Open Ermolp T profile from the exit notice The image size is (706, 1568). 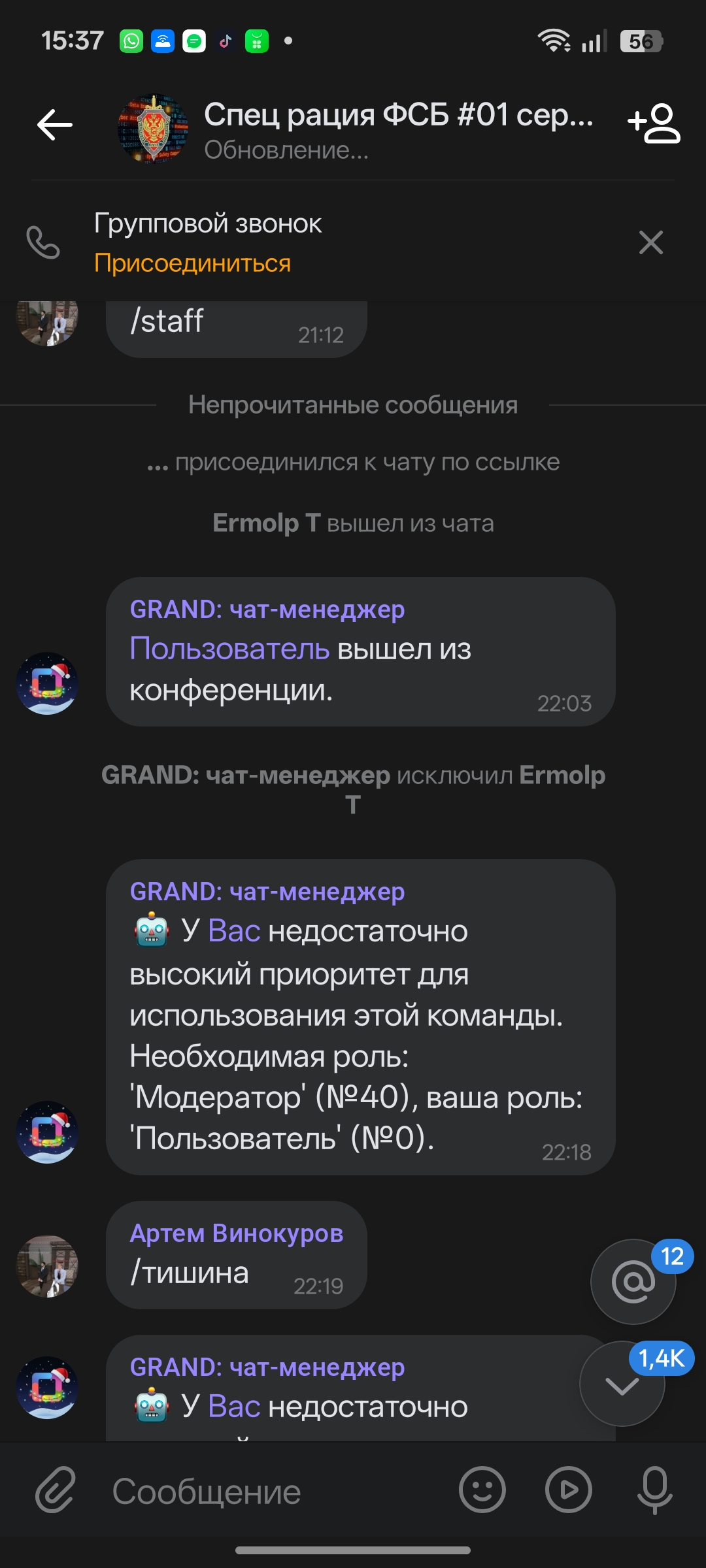(x=266, y=523)
